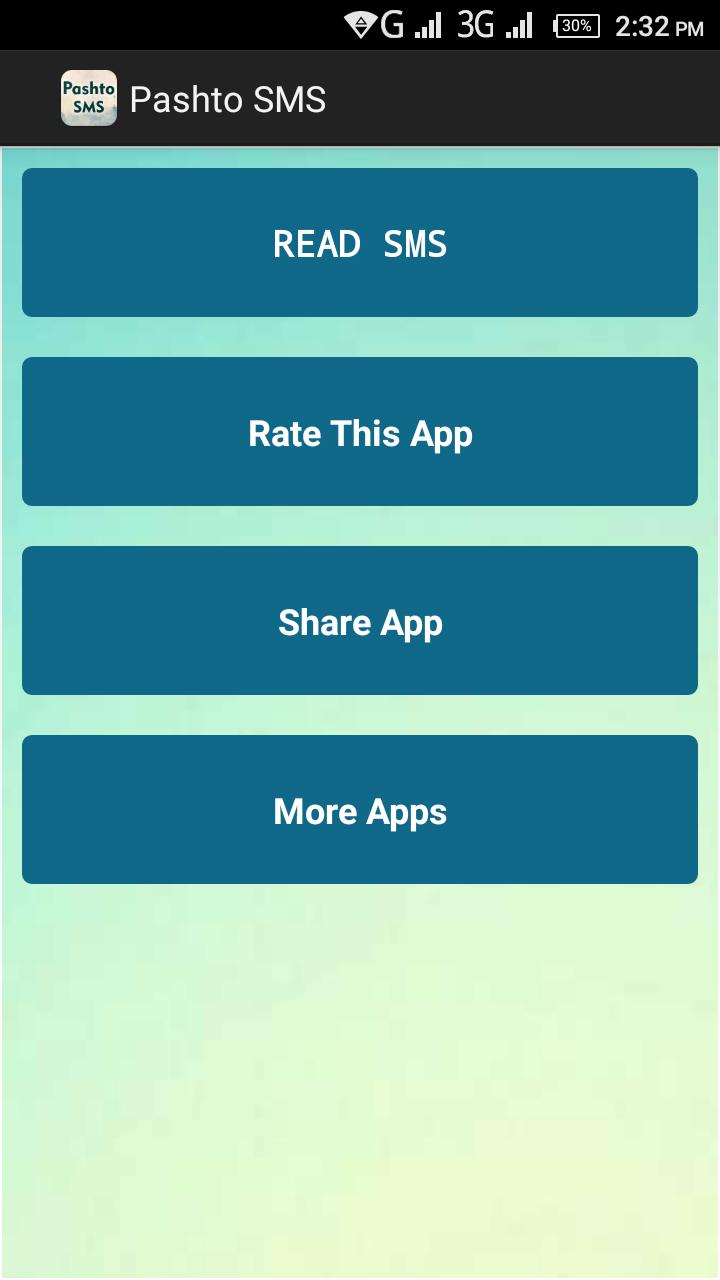Open the READ SMS section

tap(360, 243)
